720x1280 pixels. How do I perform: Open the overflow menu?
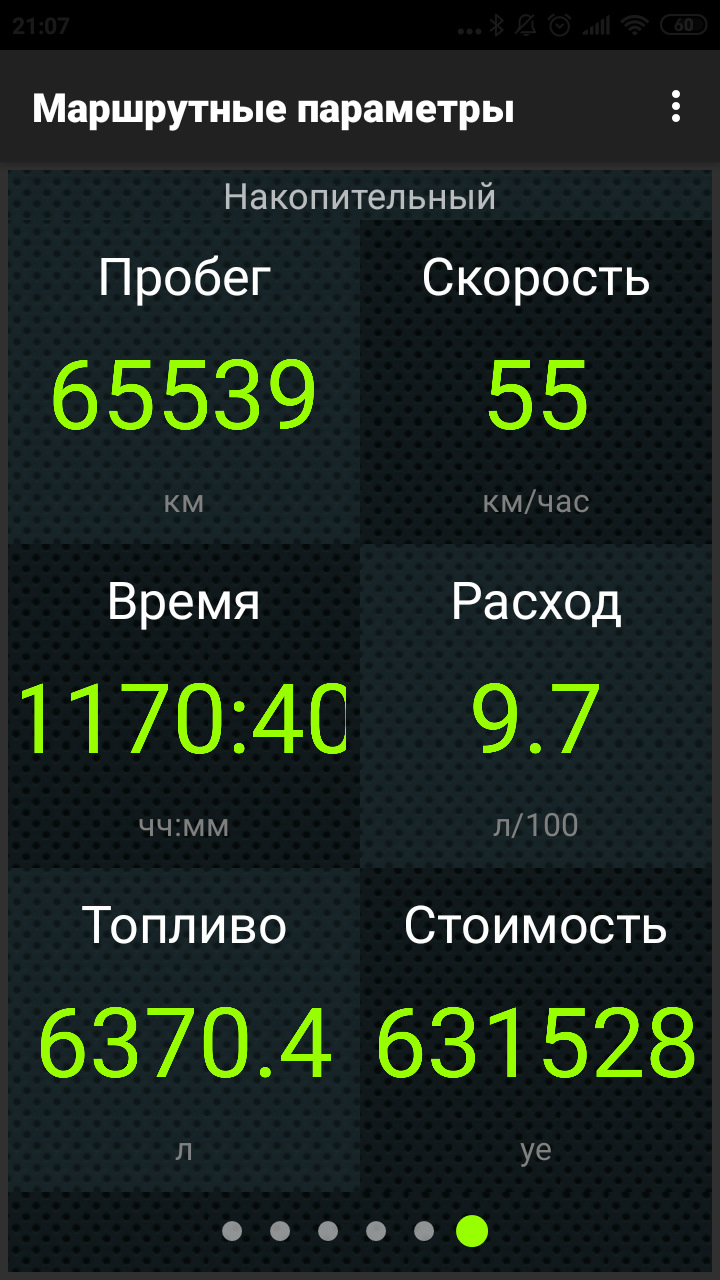tap(677, 107)
